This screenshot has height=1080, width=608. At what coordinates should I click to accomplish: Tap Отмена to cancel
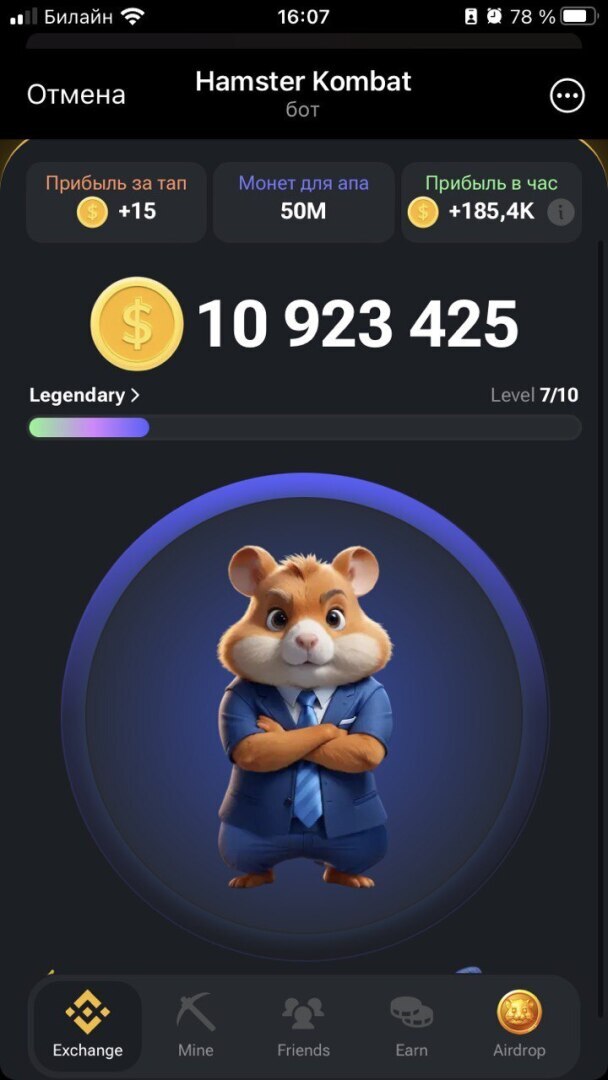pos(76,95)
